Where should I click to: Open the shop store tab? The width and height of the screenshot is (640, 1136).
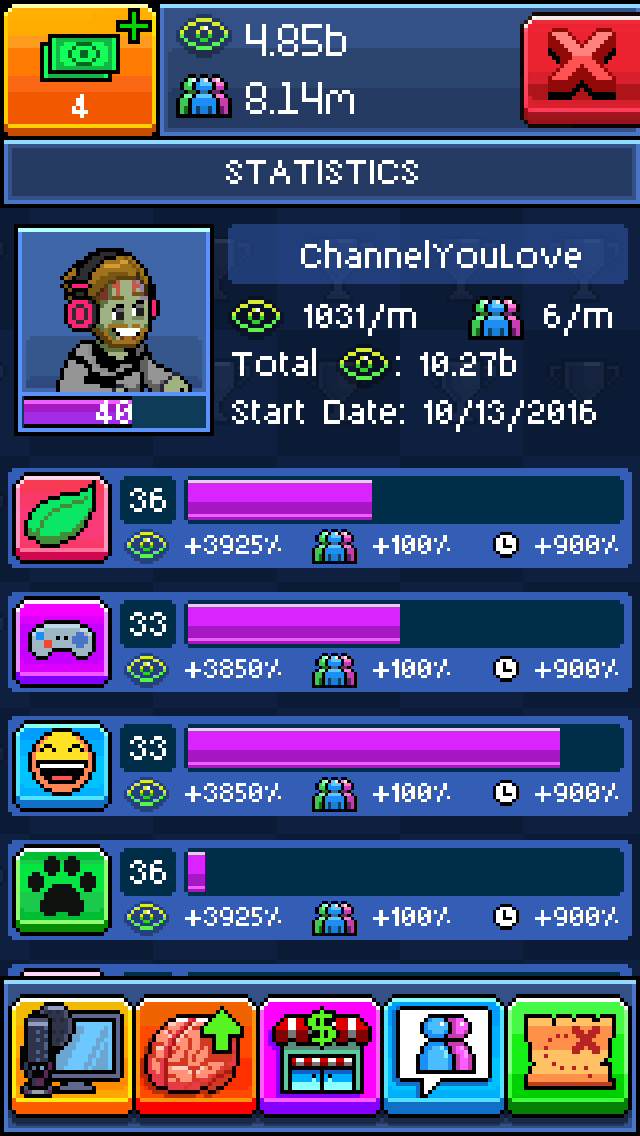click(320, 1056)
